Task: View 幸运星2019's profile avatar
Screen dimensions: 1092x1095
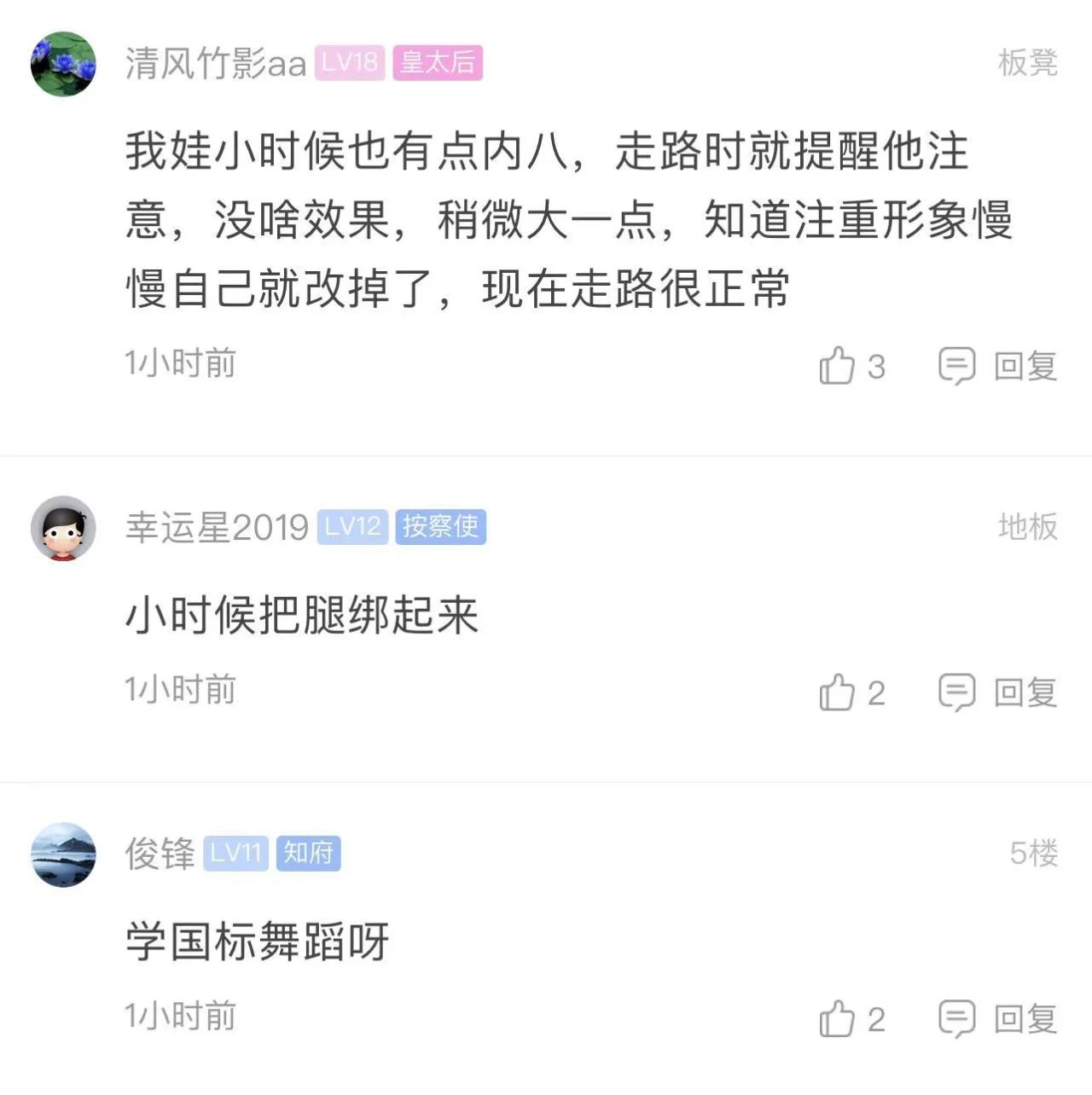Action: click(63, 528)
